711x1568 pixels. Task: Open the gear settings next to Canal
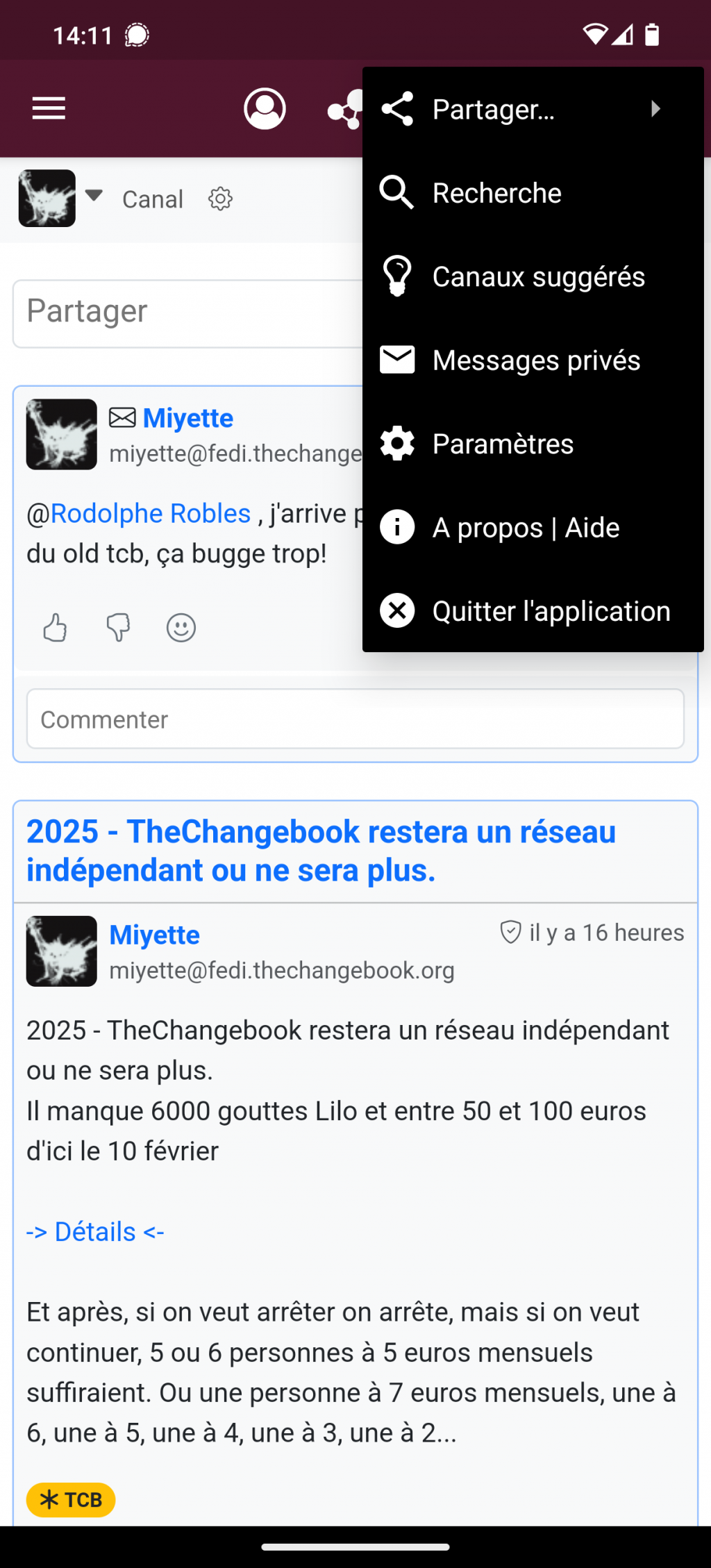(x=220, y=199)
